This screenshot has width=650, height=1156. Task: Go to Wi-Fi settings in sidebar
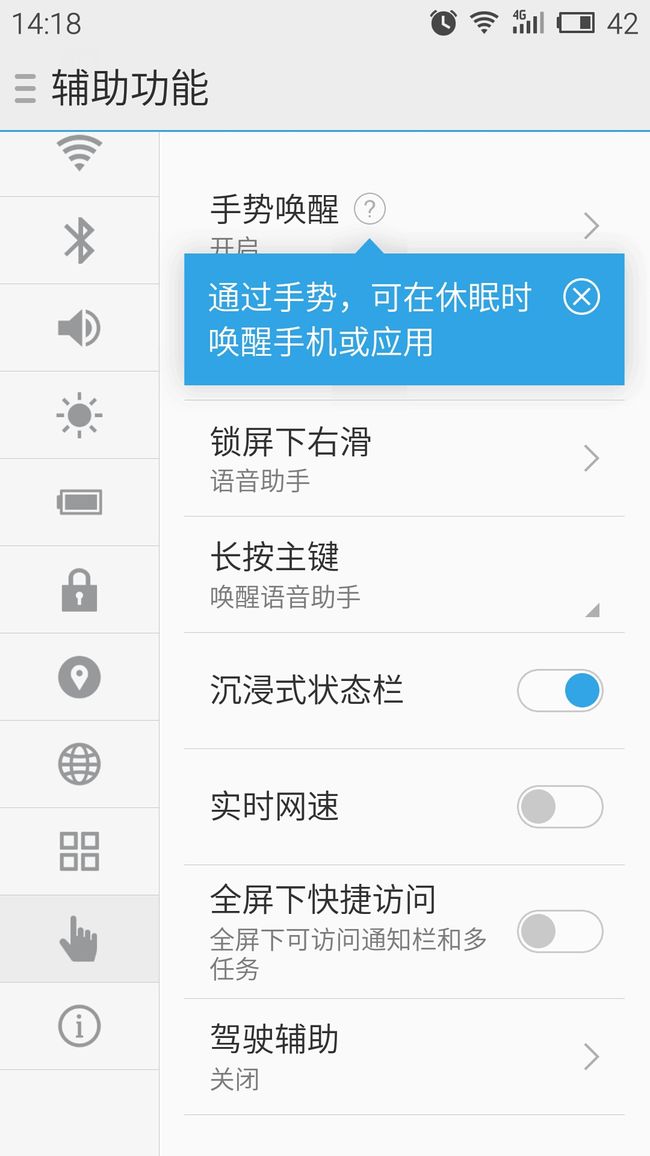tap(80, 157)
